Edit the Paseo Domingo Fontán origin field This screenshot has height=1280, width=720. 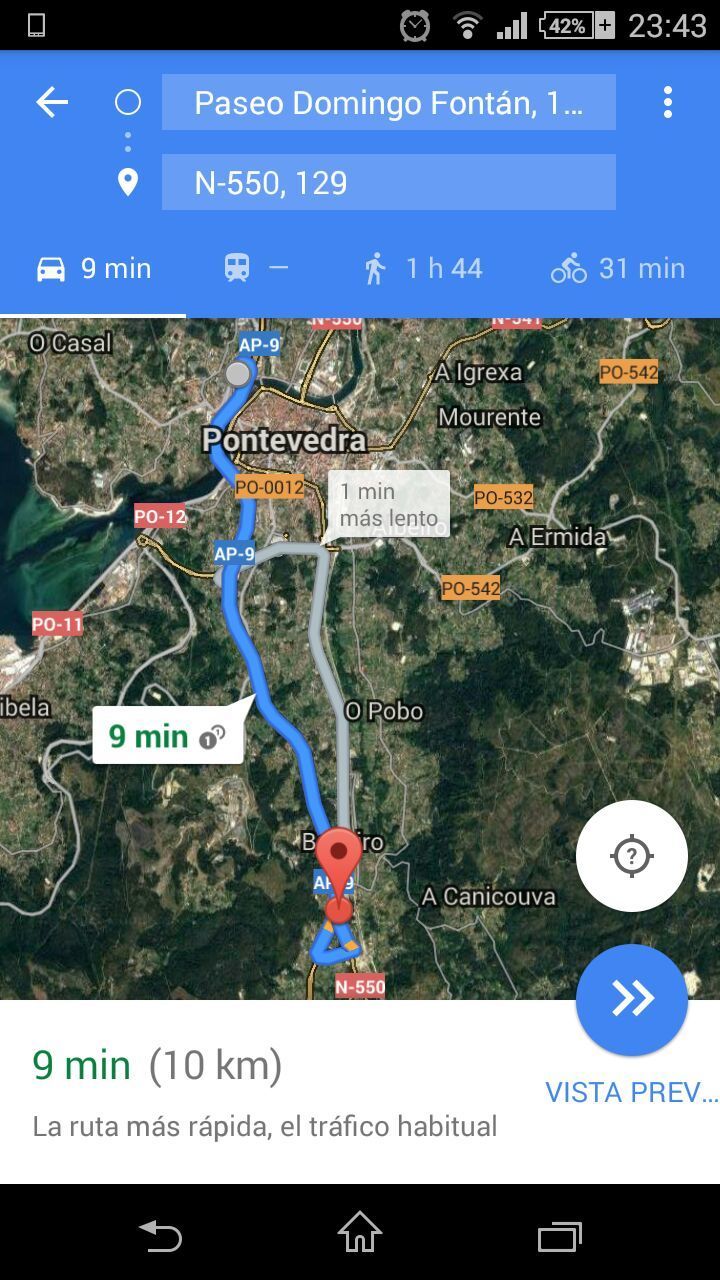388,102
